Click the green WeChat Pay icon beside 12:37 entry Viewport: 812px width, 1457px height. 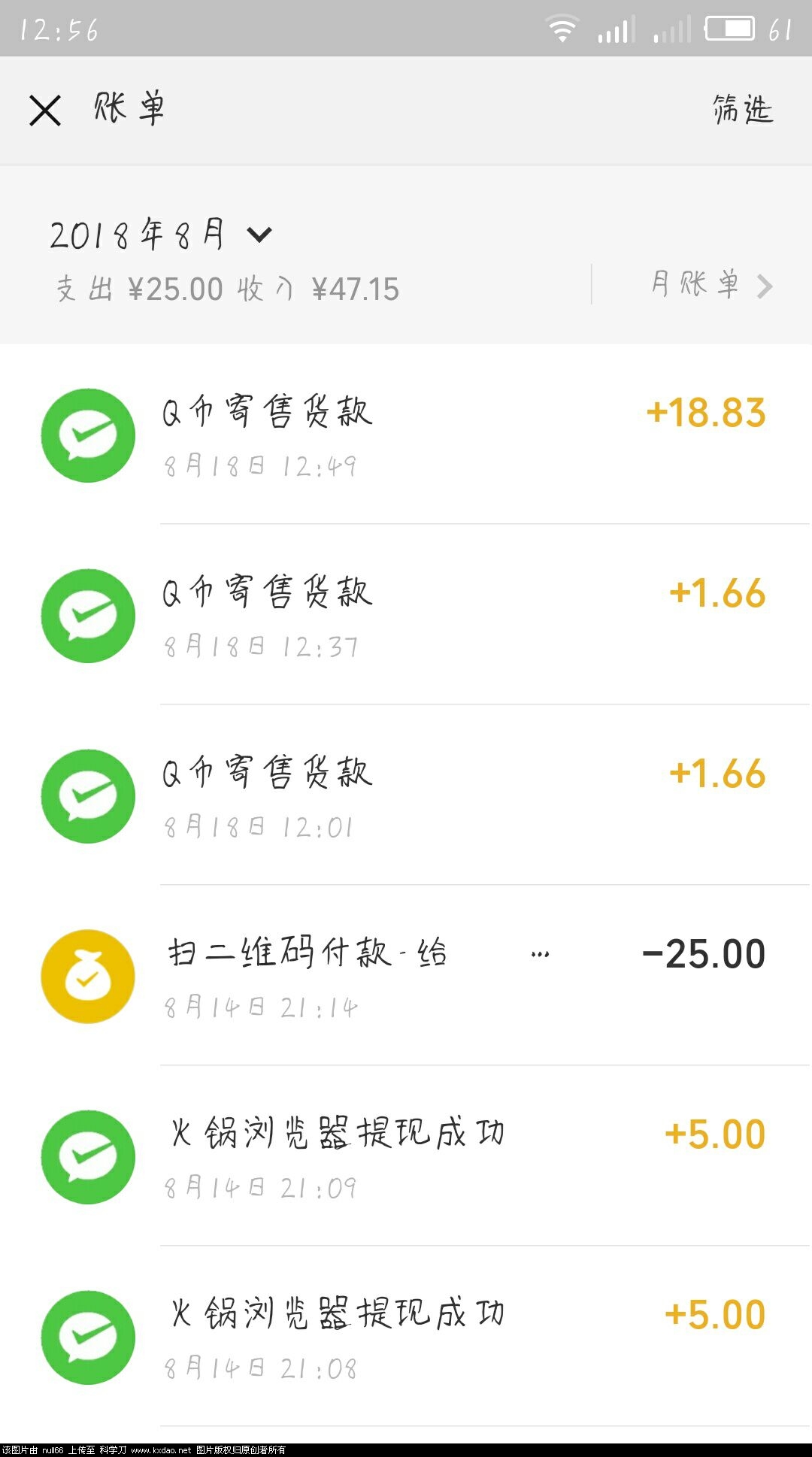coord(87,615)
